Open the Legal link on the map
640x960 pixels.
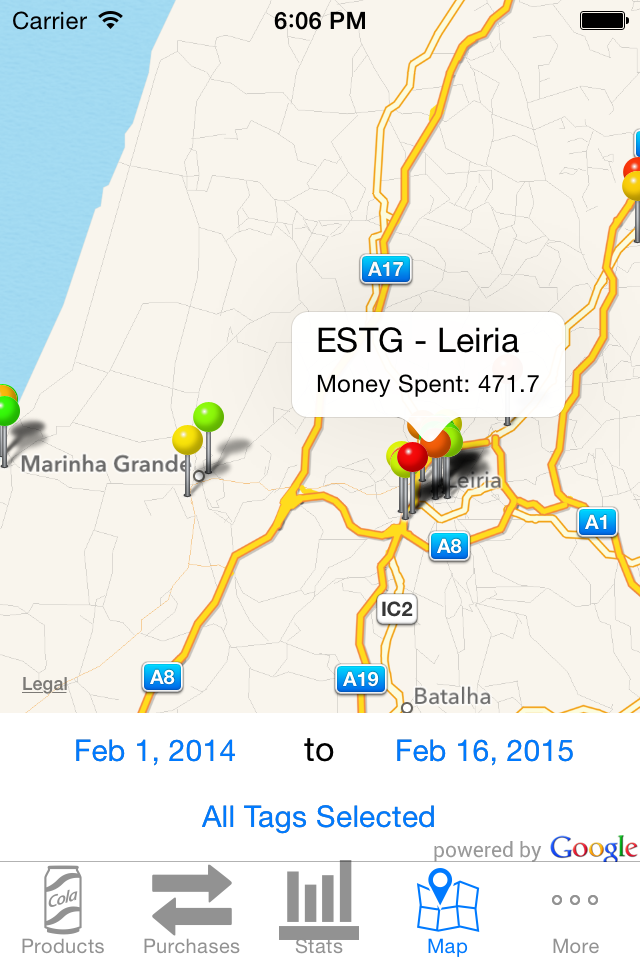pos(45,685)
